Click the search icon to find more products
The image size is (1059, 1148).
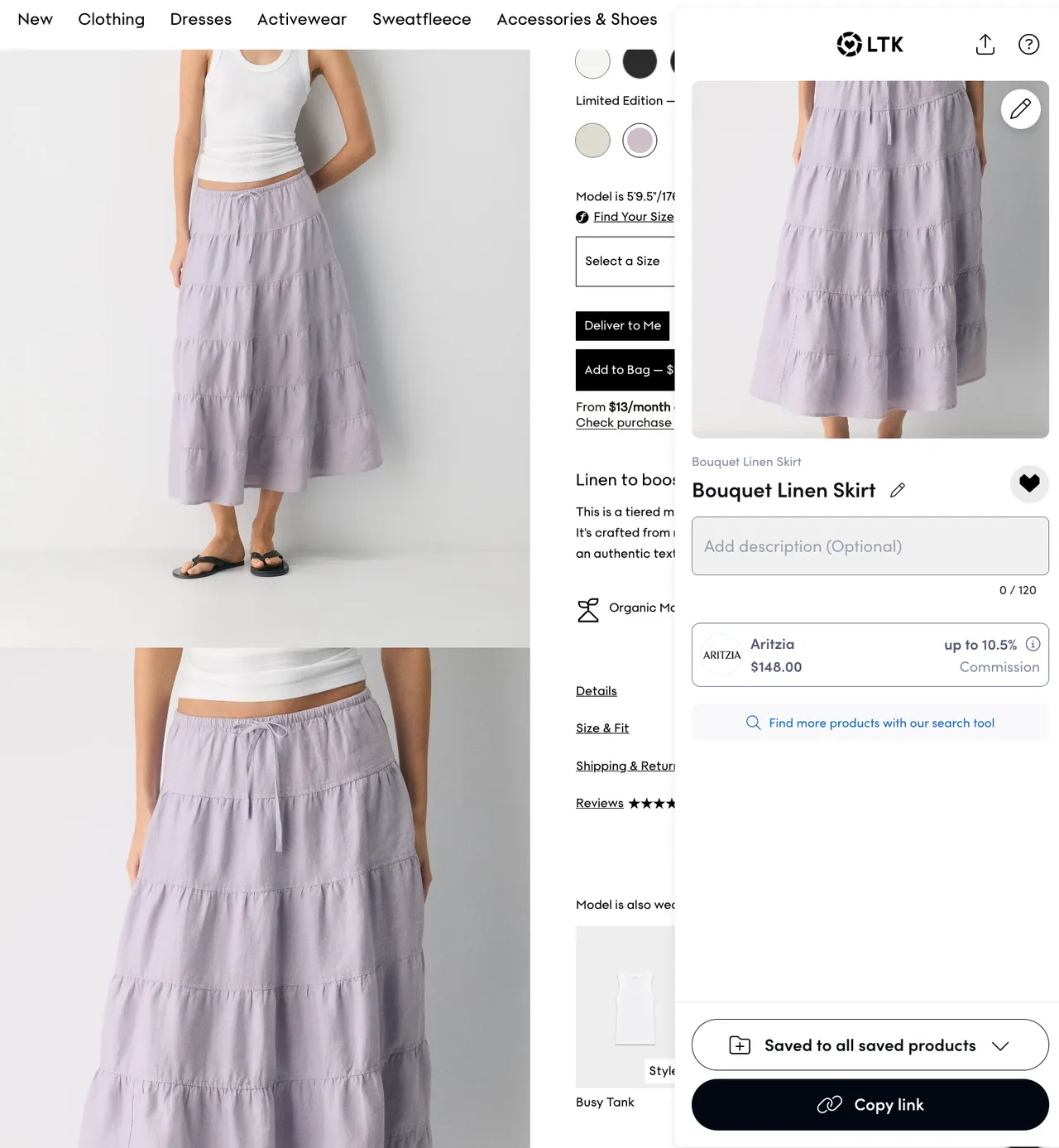[754, 723]
